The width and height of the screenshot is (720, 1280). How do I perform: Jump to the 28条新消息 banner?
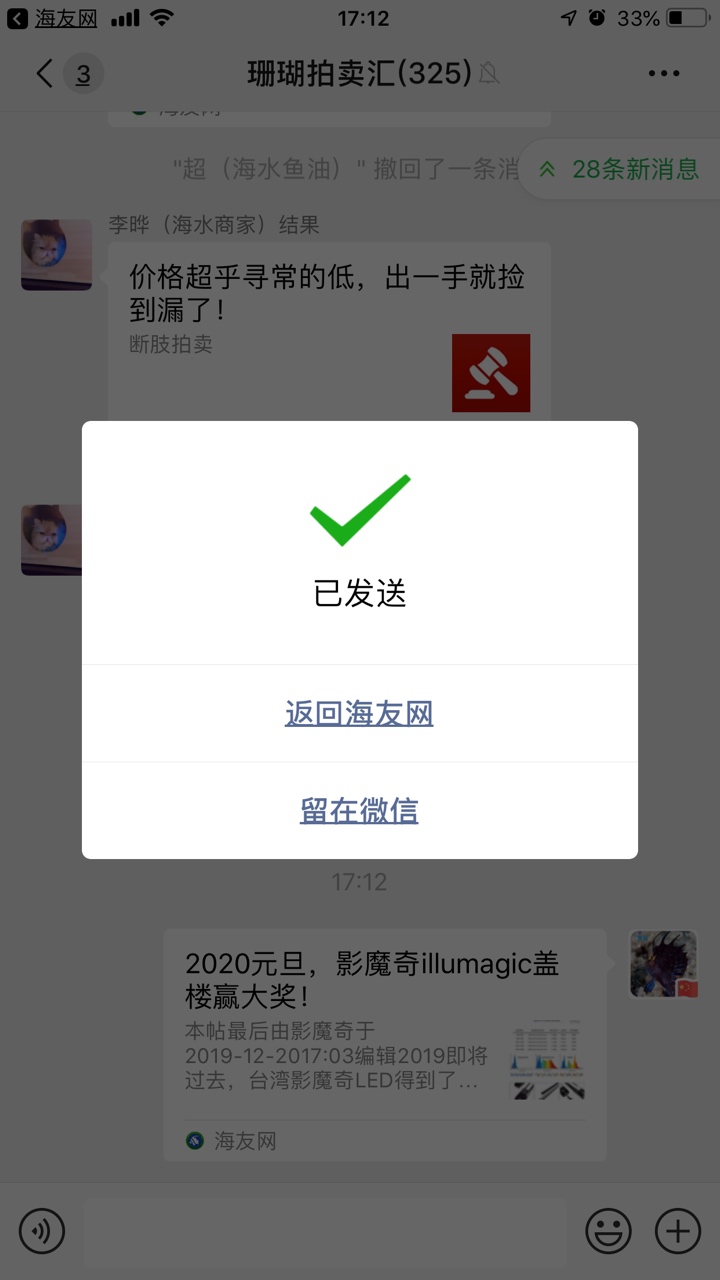click(x=620, y=169)
